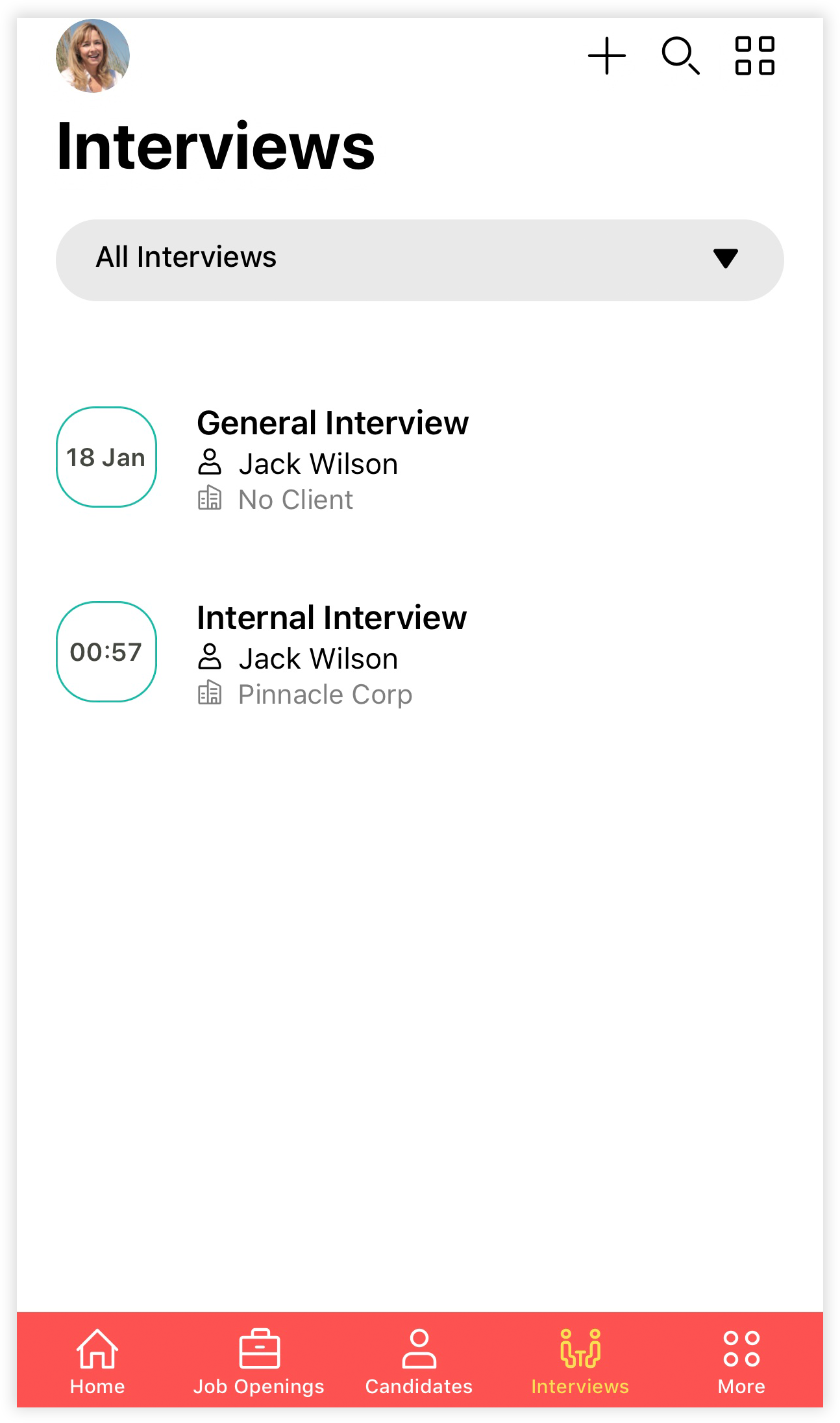The height and width of the screenshot is (1423, 840).
Task: Open the General Interview on 18 Jan
Action: pos(332,457)
